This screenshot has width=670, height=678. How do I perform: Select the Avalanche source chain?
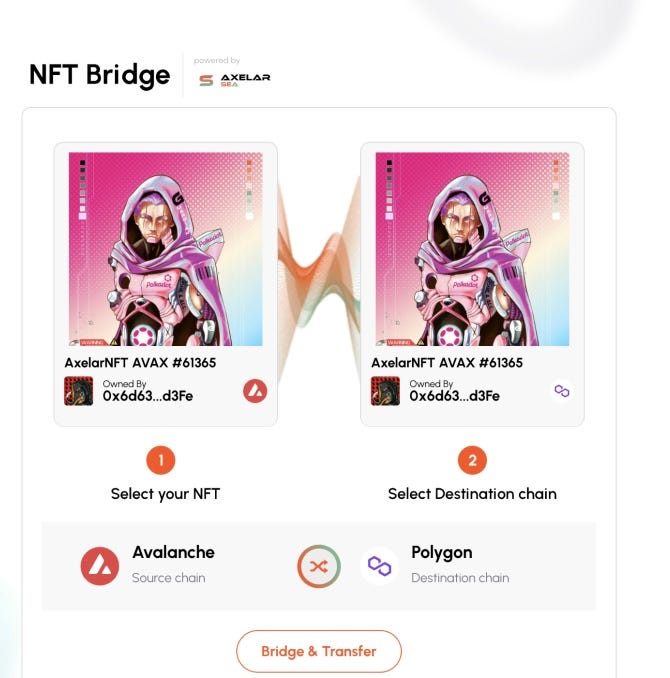click(148, 565)
